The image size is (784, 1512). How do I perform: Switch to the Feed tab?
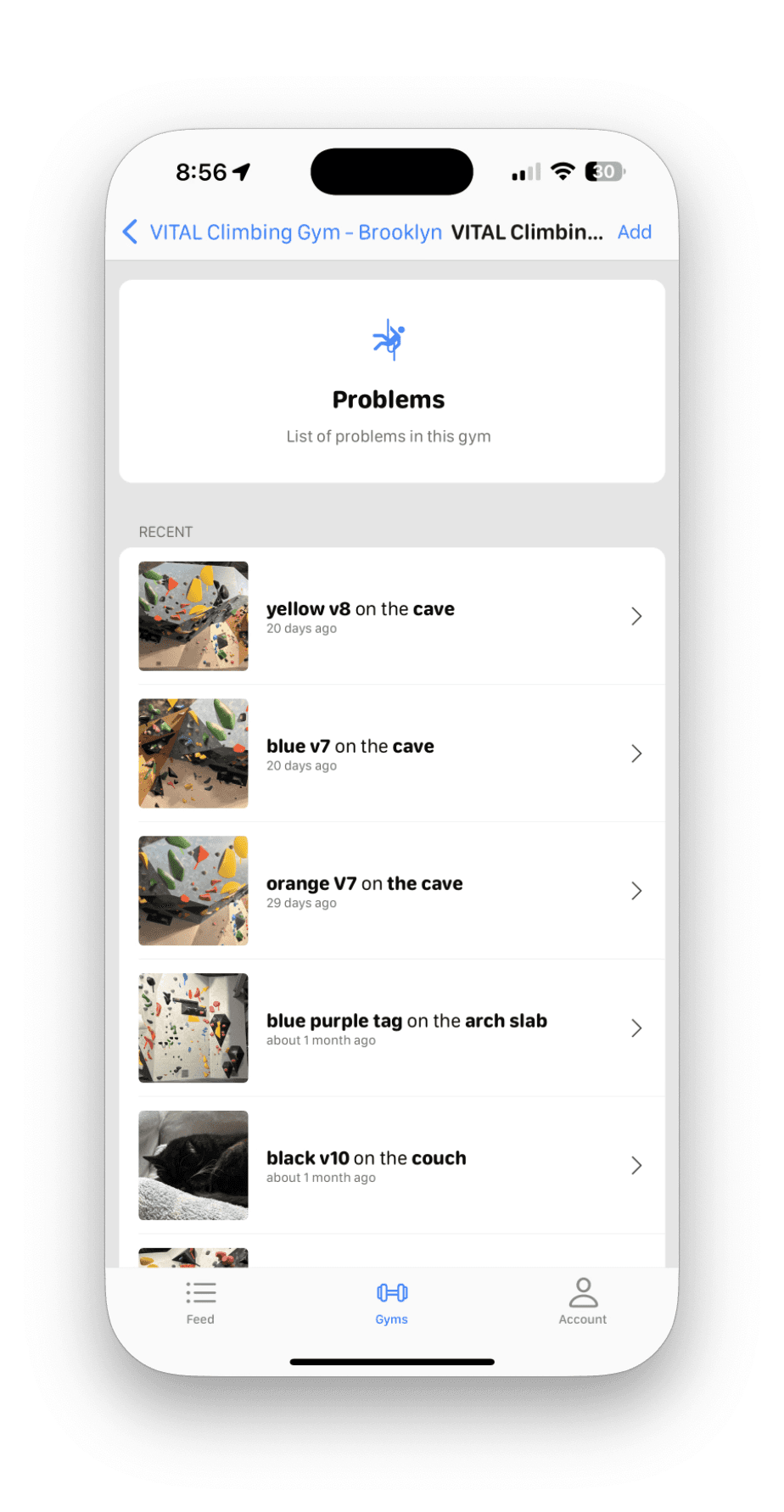200,1302
